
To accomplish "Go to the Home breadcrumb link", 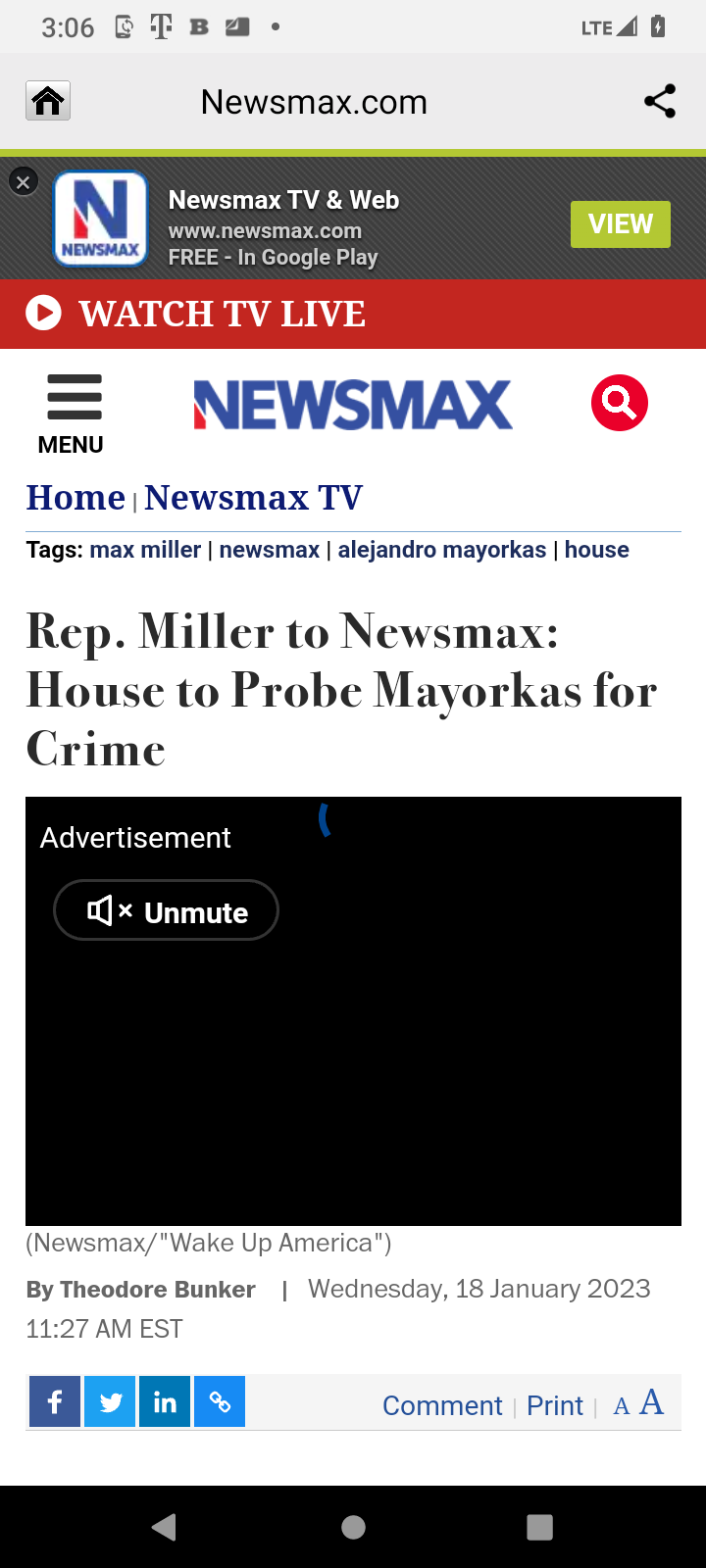I will pos(76,498).
